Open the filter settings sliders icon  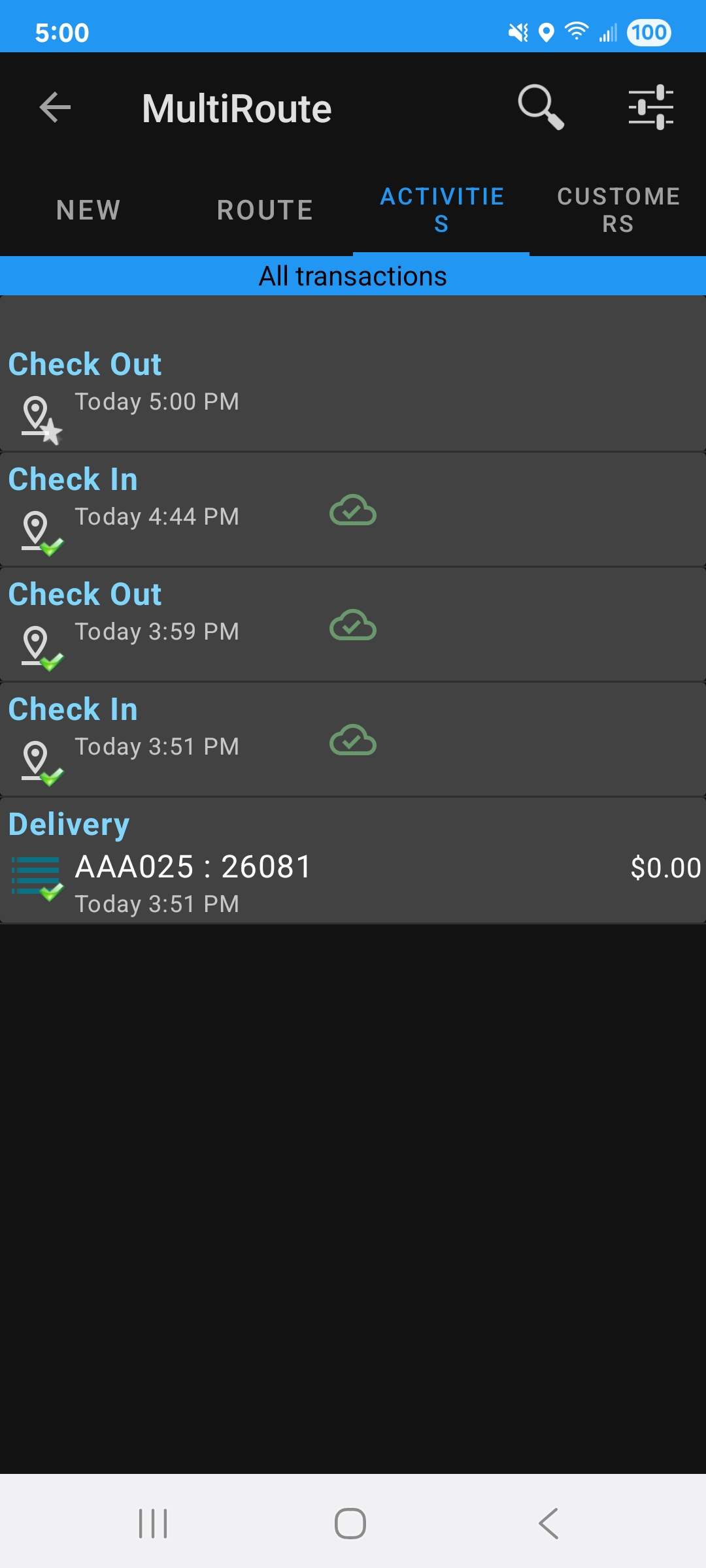point(650,107)
